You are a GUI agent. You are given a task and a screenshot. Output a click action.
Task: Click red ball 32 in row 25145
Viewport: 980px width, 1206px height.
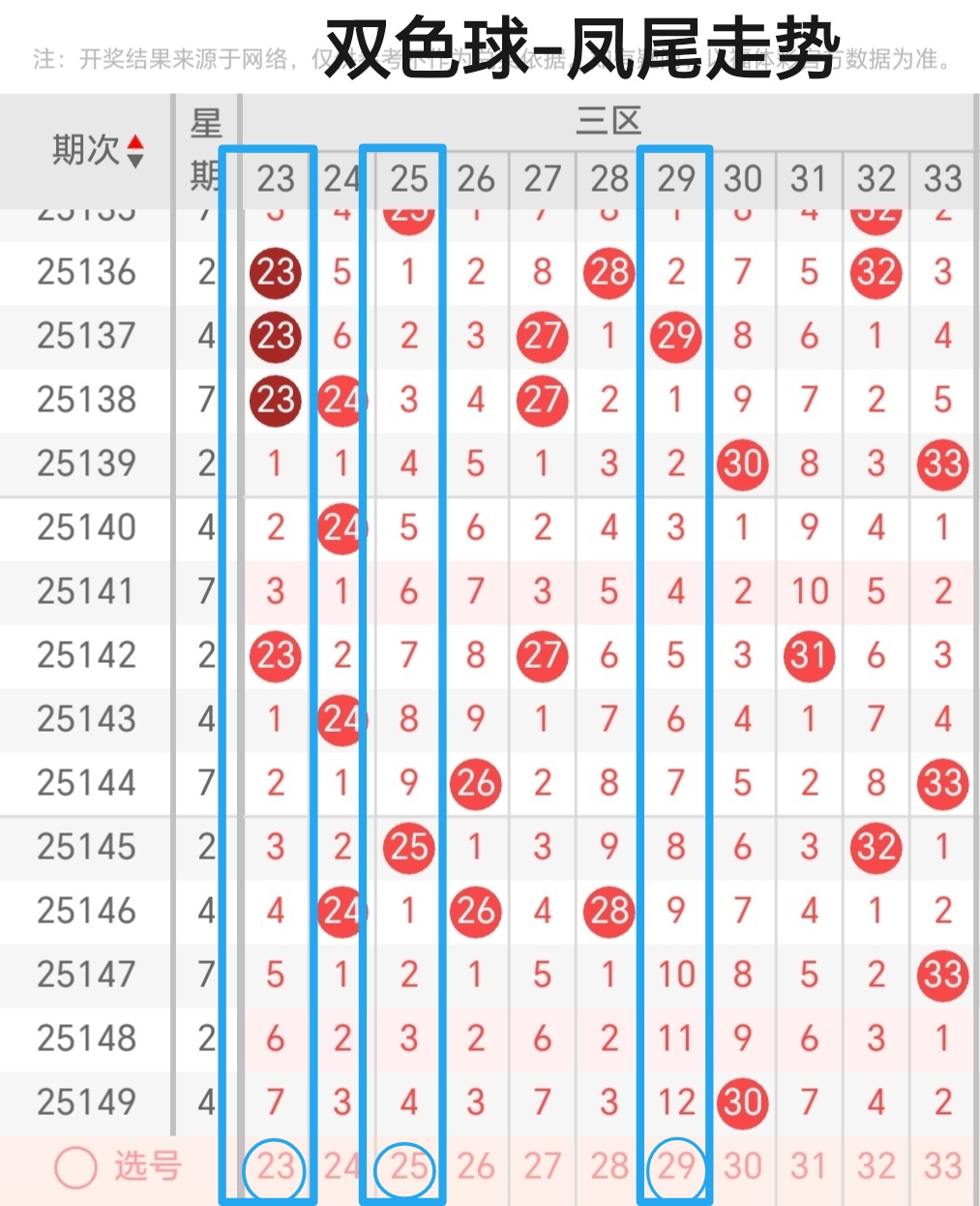point(876,848)
